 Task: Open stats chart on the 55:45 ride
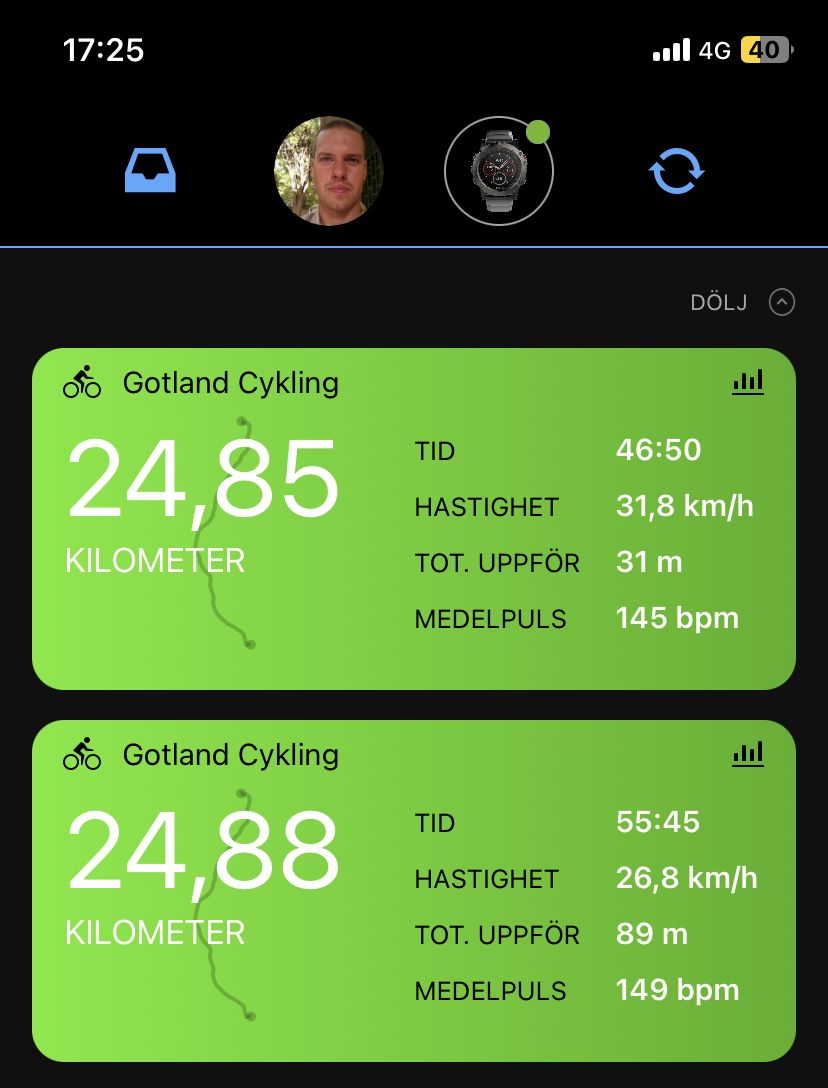pyautogui.click(x=748, y=754)
